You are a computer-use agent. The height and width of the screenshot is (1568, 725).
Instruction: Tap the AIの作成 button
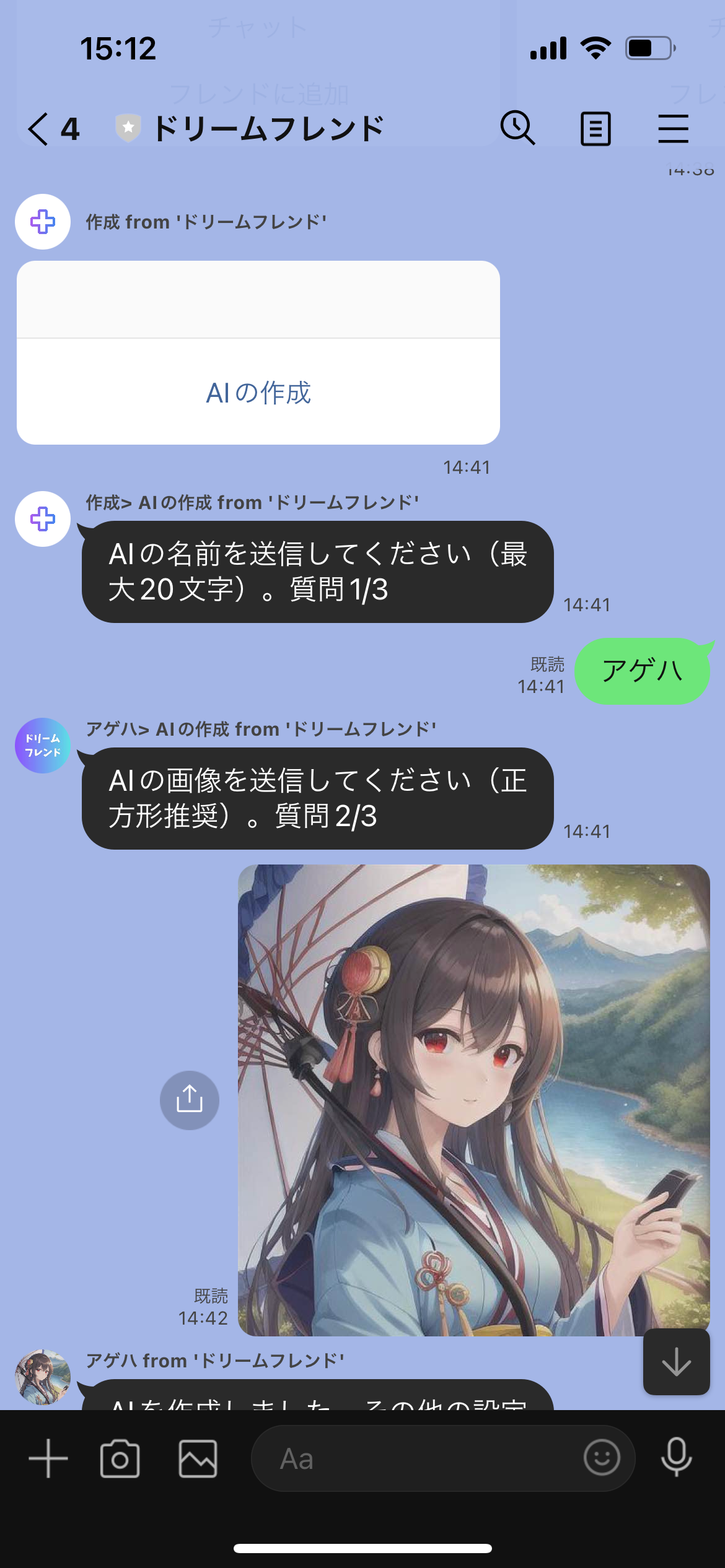pos(258,393)
